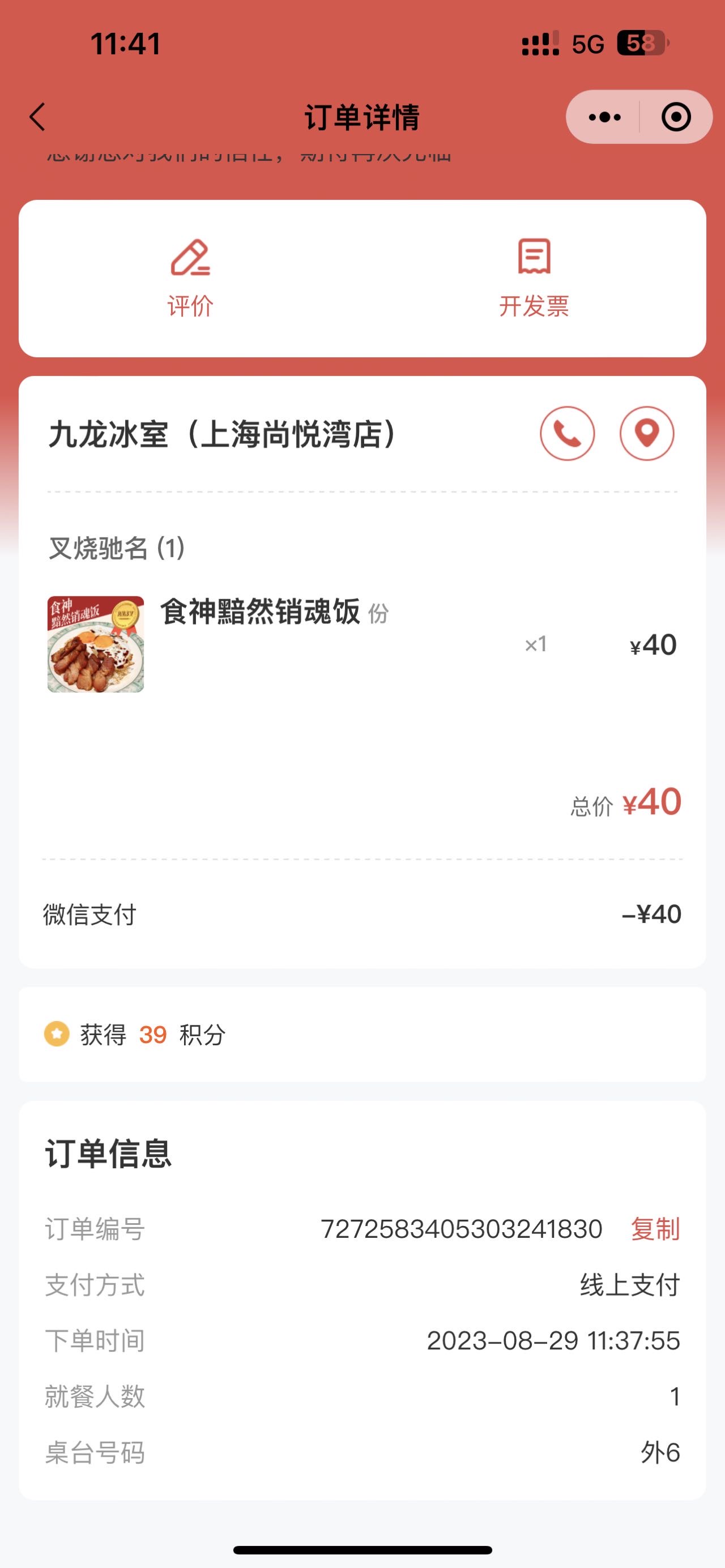
Task: Tap 复制 to copy the order number
Action: (655, 1229)
